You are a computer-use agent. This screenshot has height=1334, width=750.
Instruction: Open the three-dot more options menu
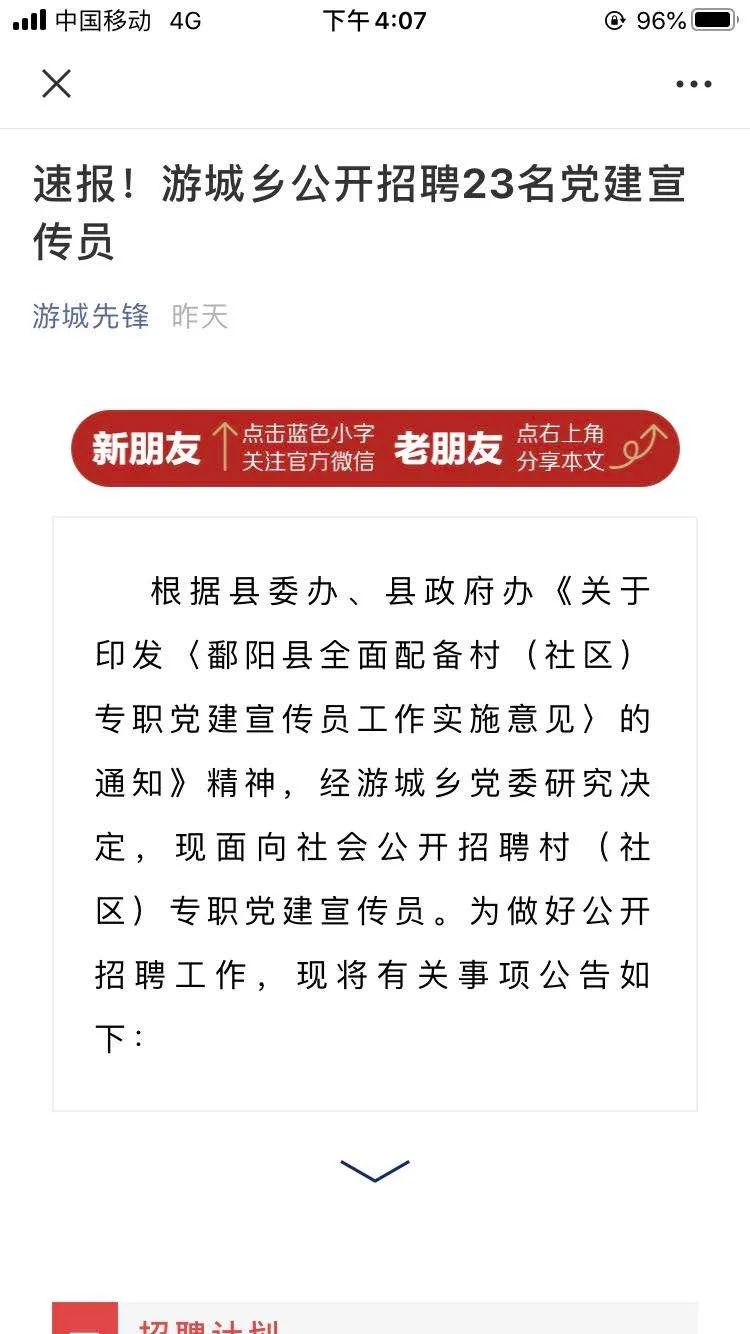click(x=693, y=85)
